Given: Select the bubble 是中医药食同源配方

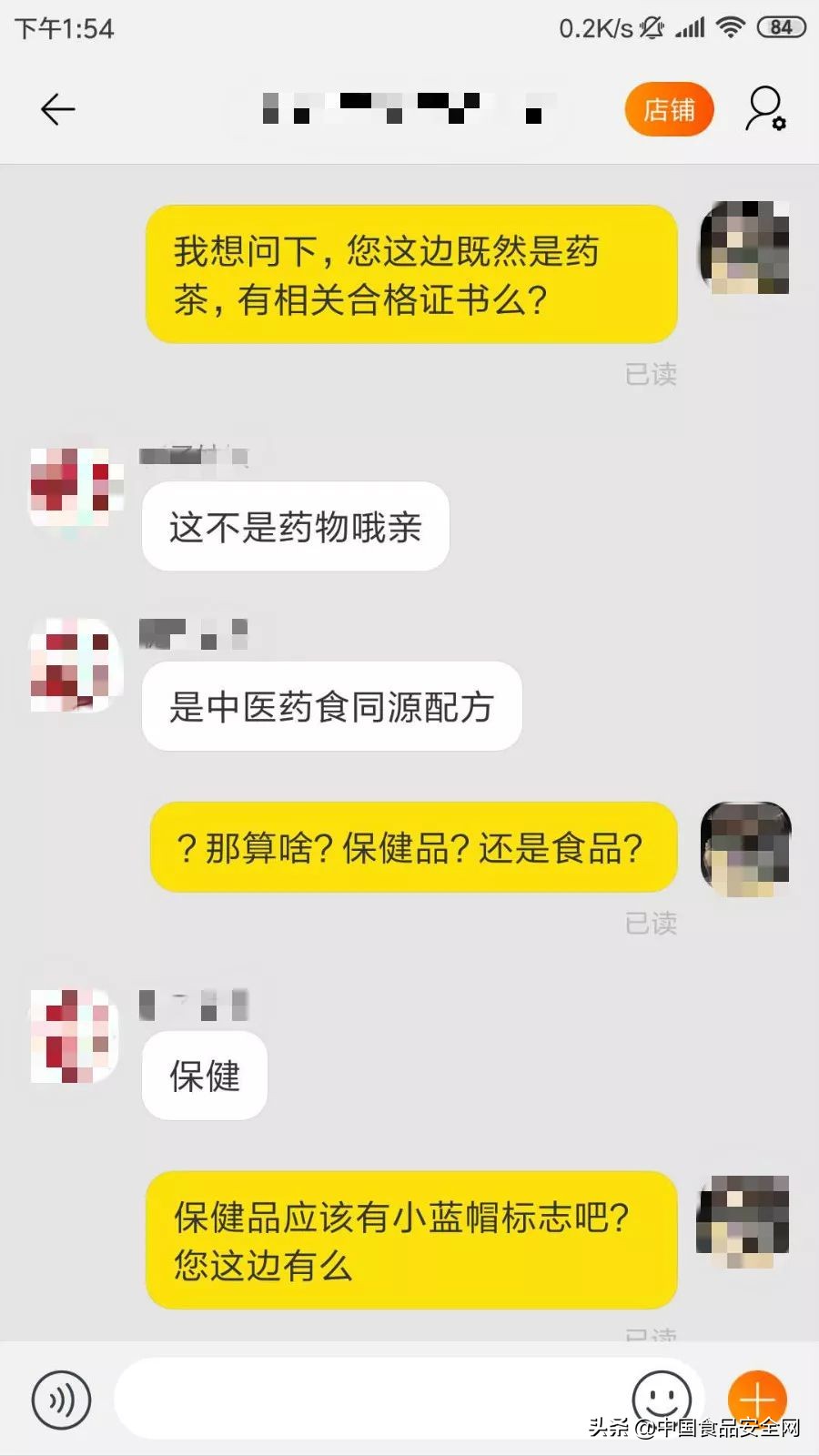Looking at the screenshot, I should pyautogui.click(x=331, y=705).
